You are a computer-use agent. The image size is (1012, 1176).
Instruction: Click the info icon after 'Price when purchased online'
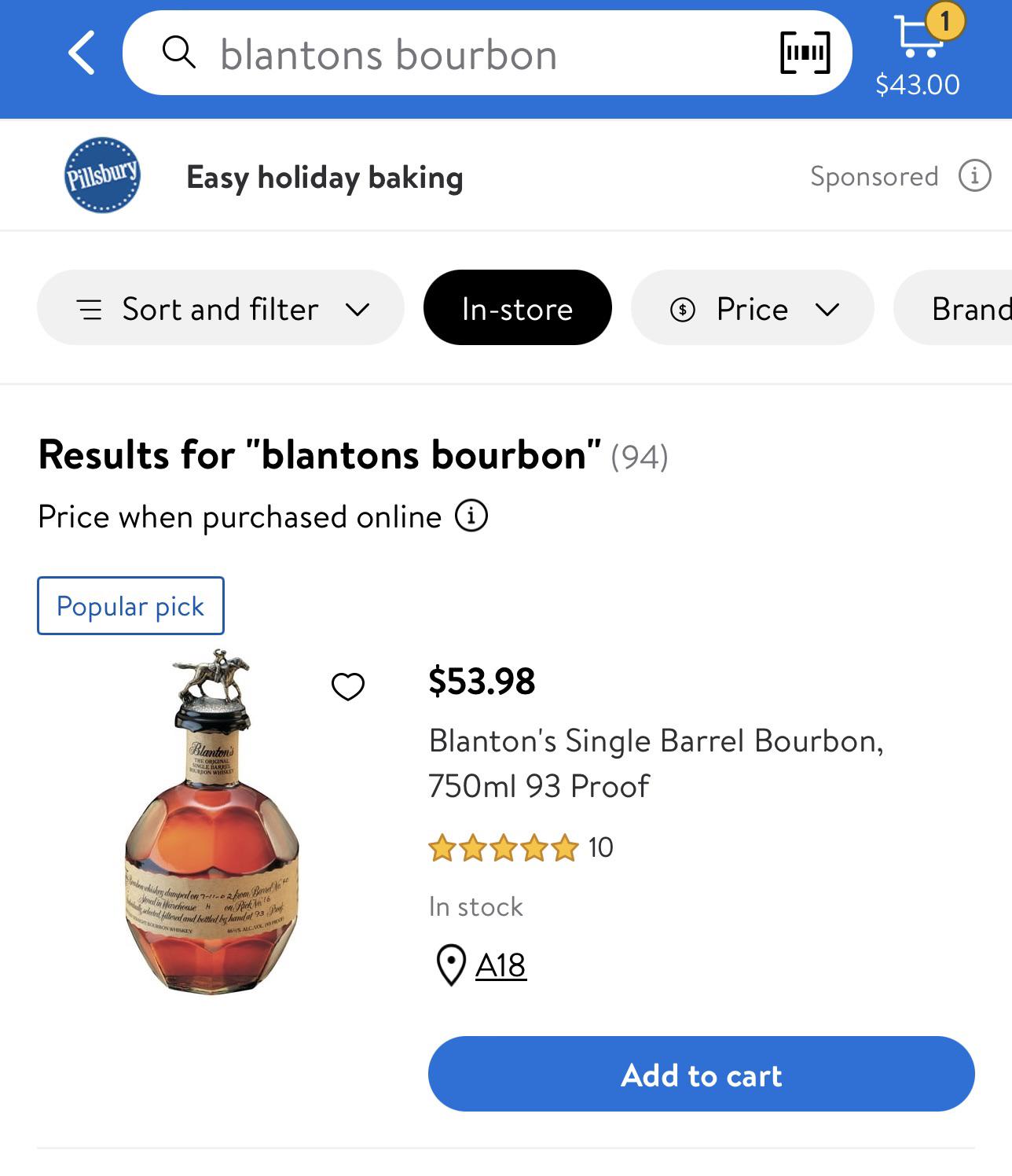pos(471,516)
